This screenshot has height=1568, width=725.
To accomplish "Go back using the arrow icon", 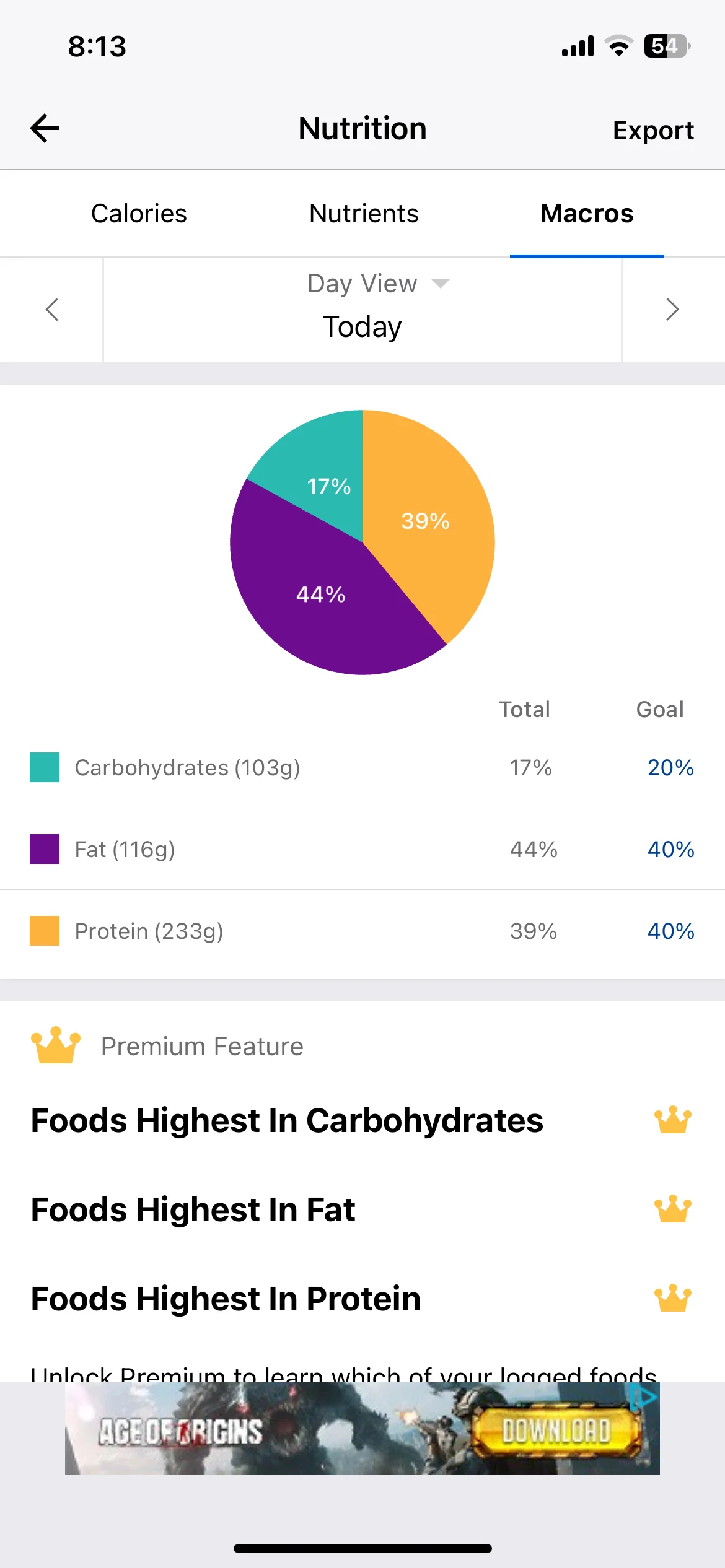I will (45, 128).
